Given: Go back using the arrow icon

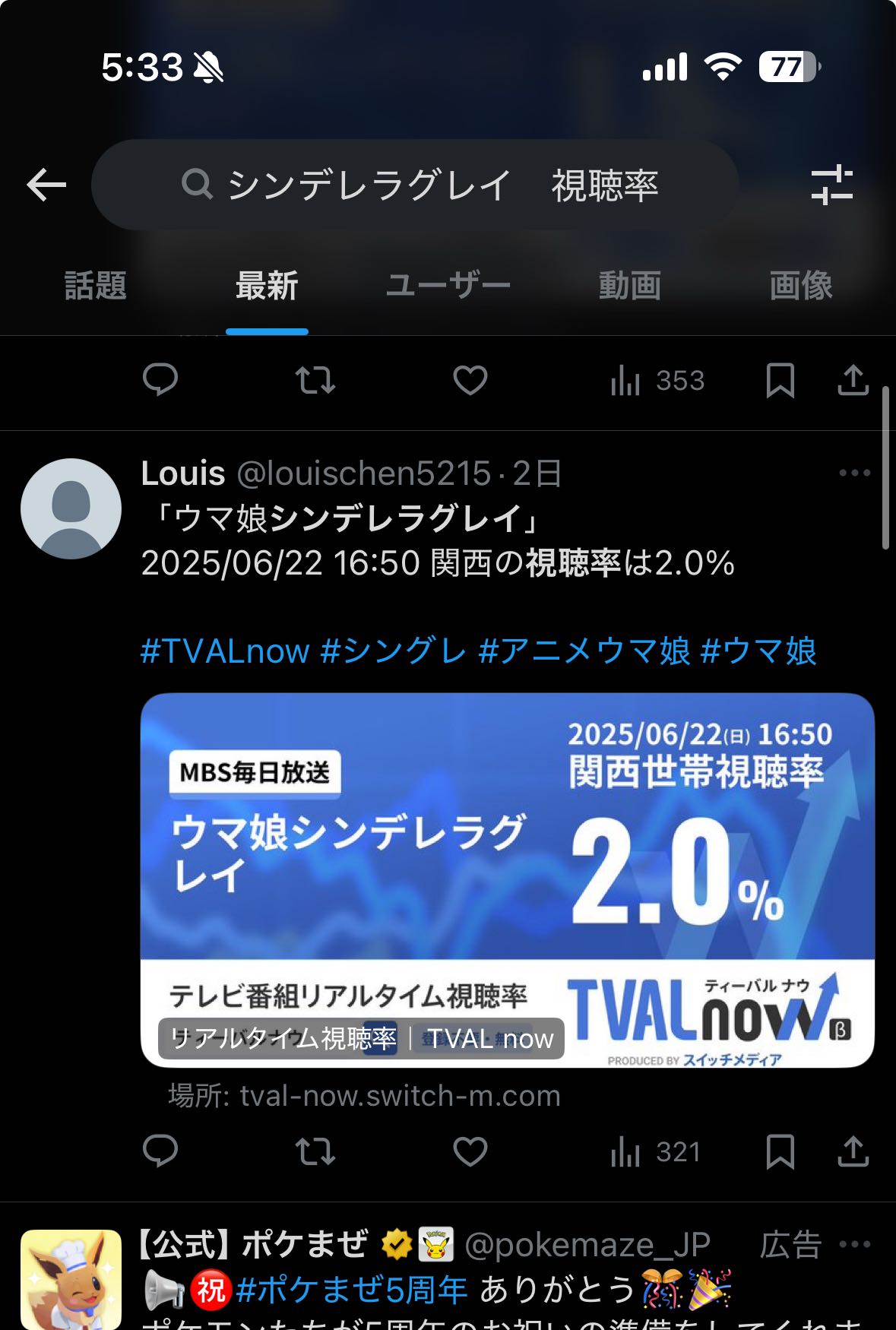Looking at the screenshot, I should [46, 185].
